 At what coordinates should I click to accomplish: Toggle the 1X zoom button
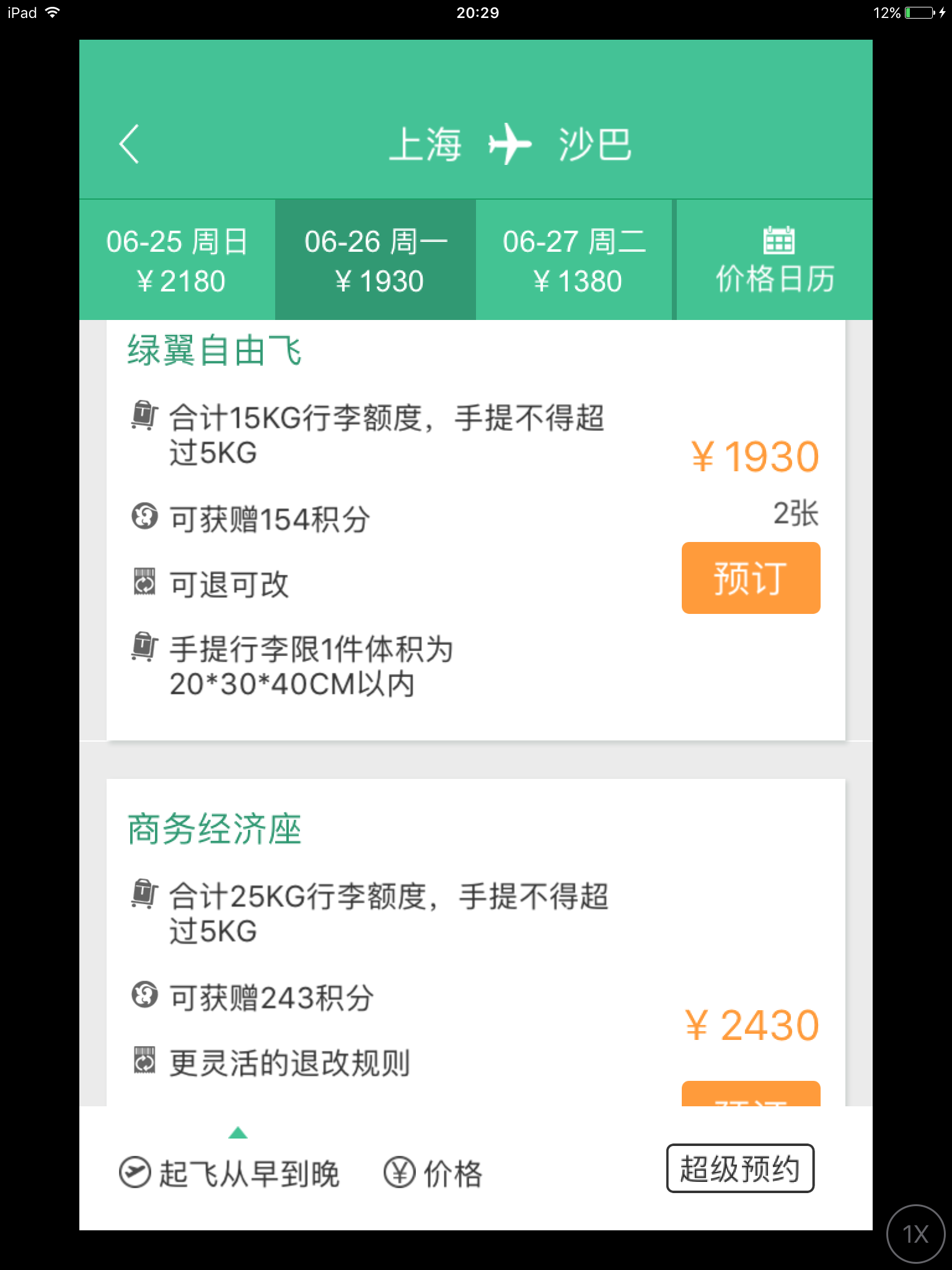click(x=915, y=1234)
